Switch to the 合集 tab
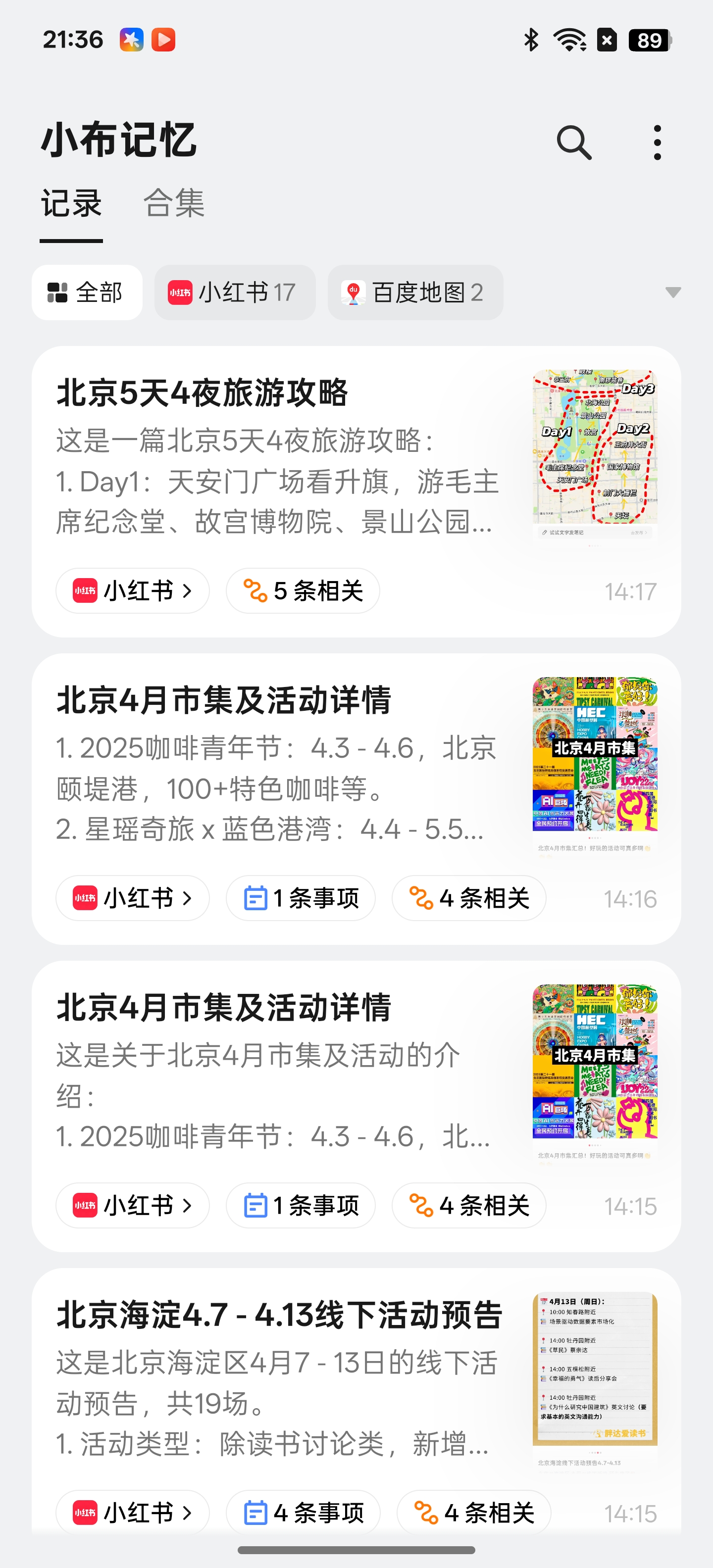The width and height of the screenshot is (713, 1568). (x=174, y=203)
